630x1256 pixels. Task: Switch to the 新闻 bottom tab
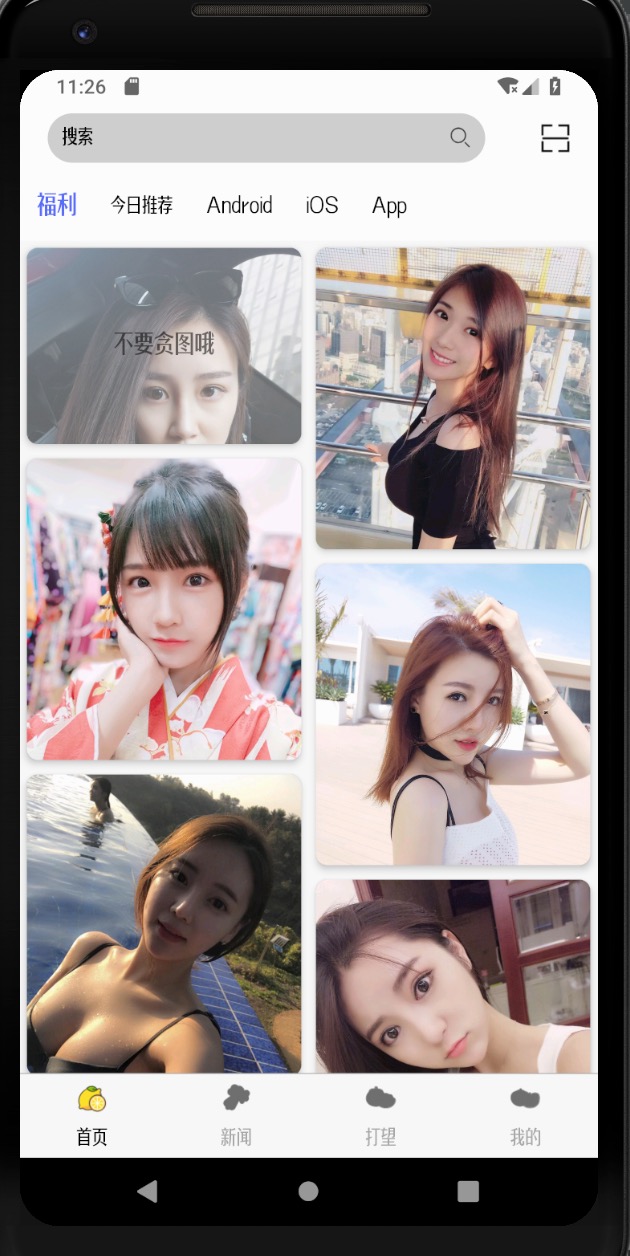(x=236, y=1117)
